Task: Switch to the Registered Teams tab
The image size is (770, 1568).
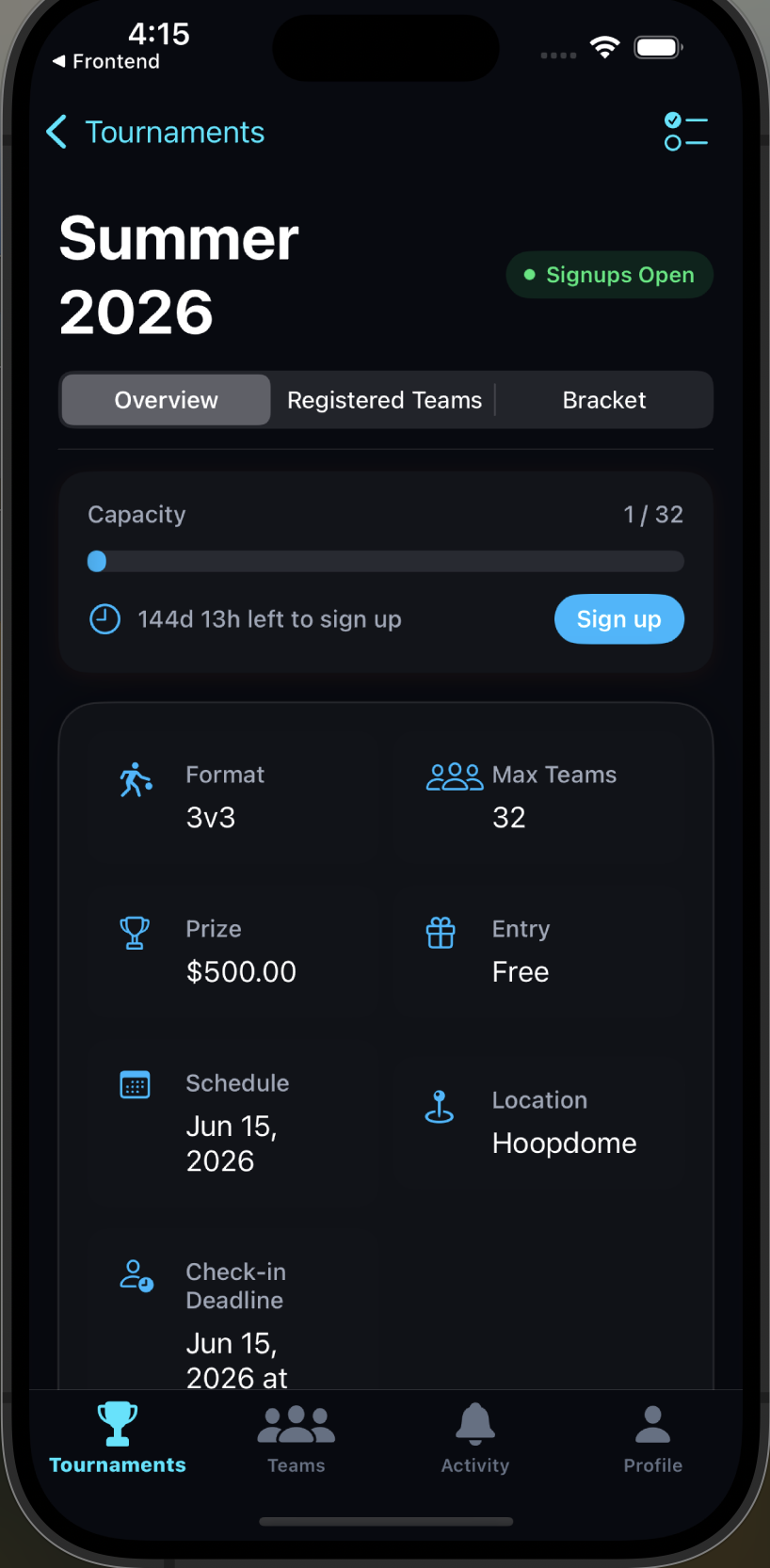Action: [x=384, y=399]
